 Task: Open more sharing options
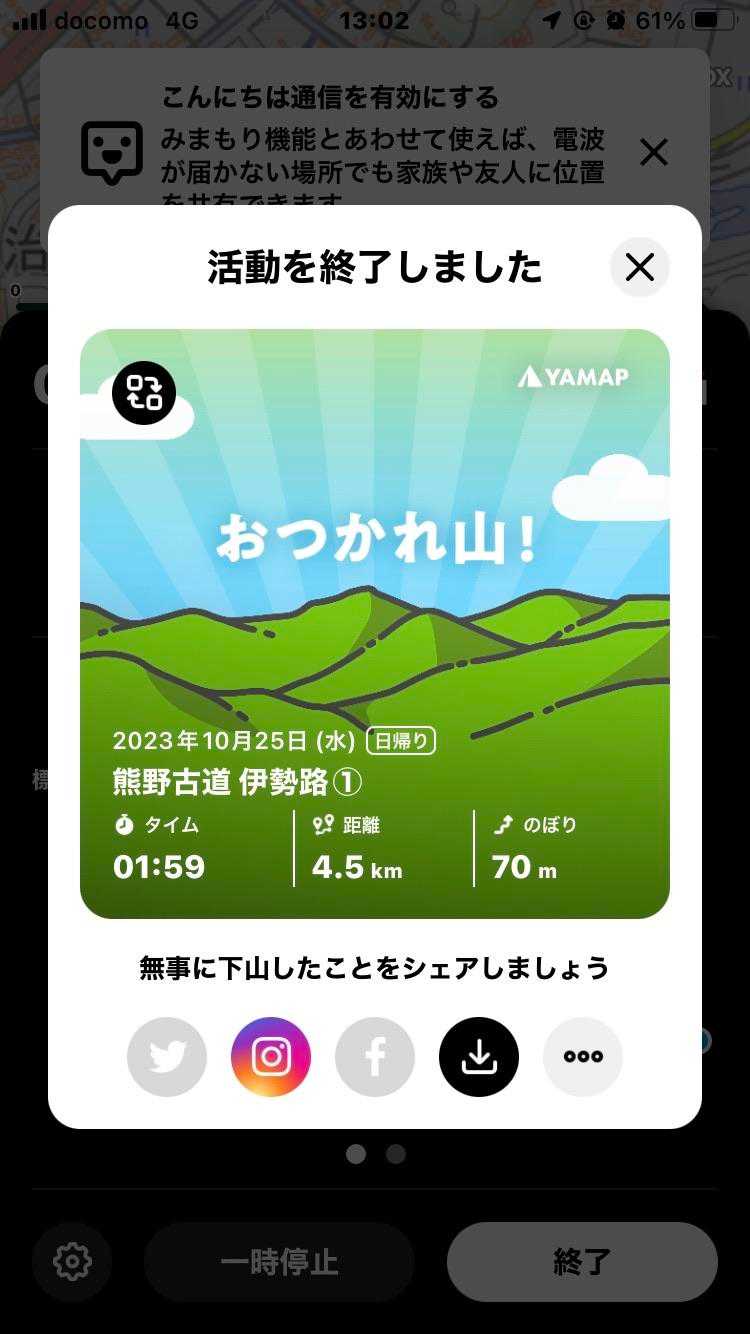pos(583,1057)
